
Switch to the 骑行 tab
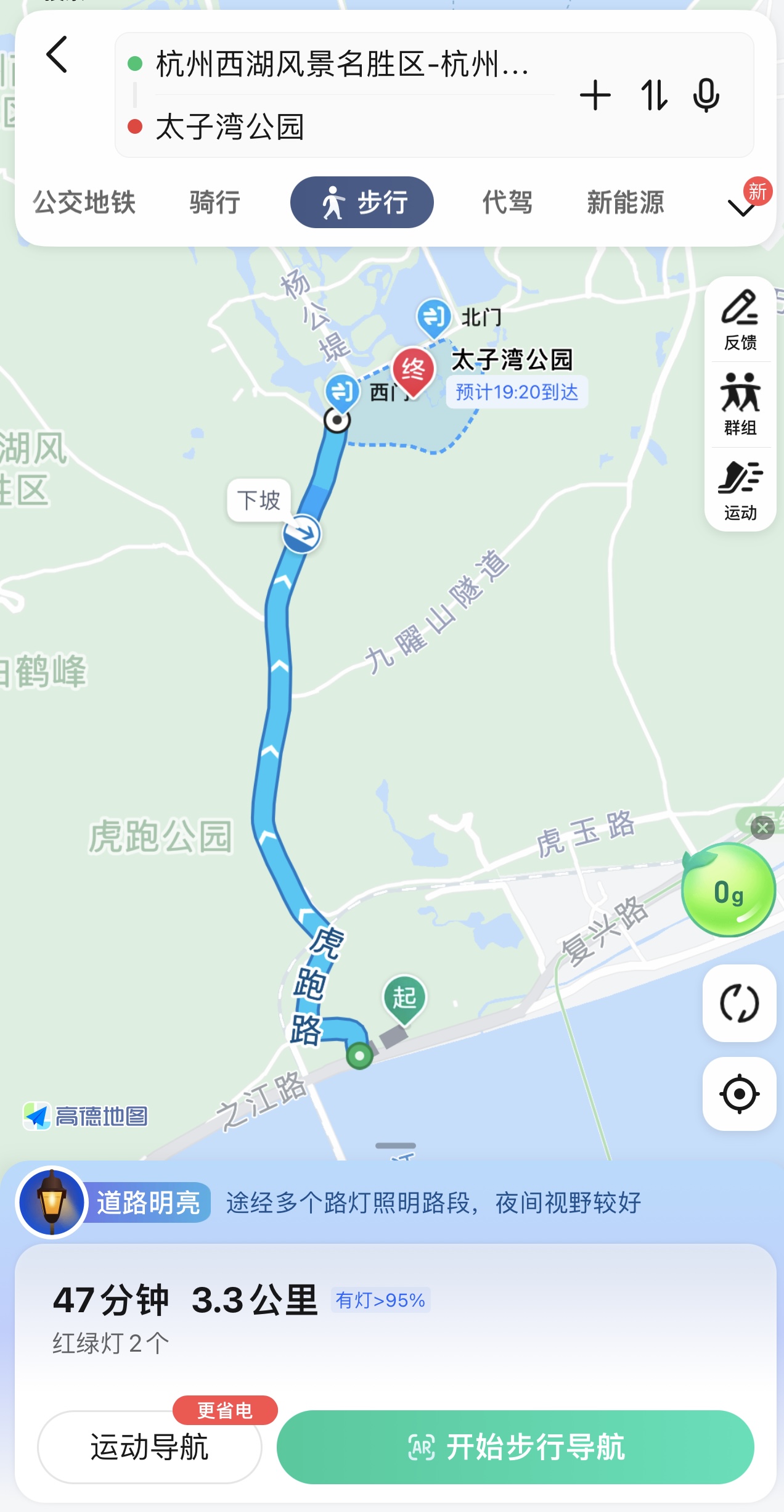[x=214, y=202]
